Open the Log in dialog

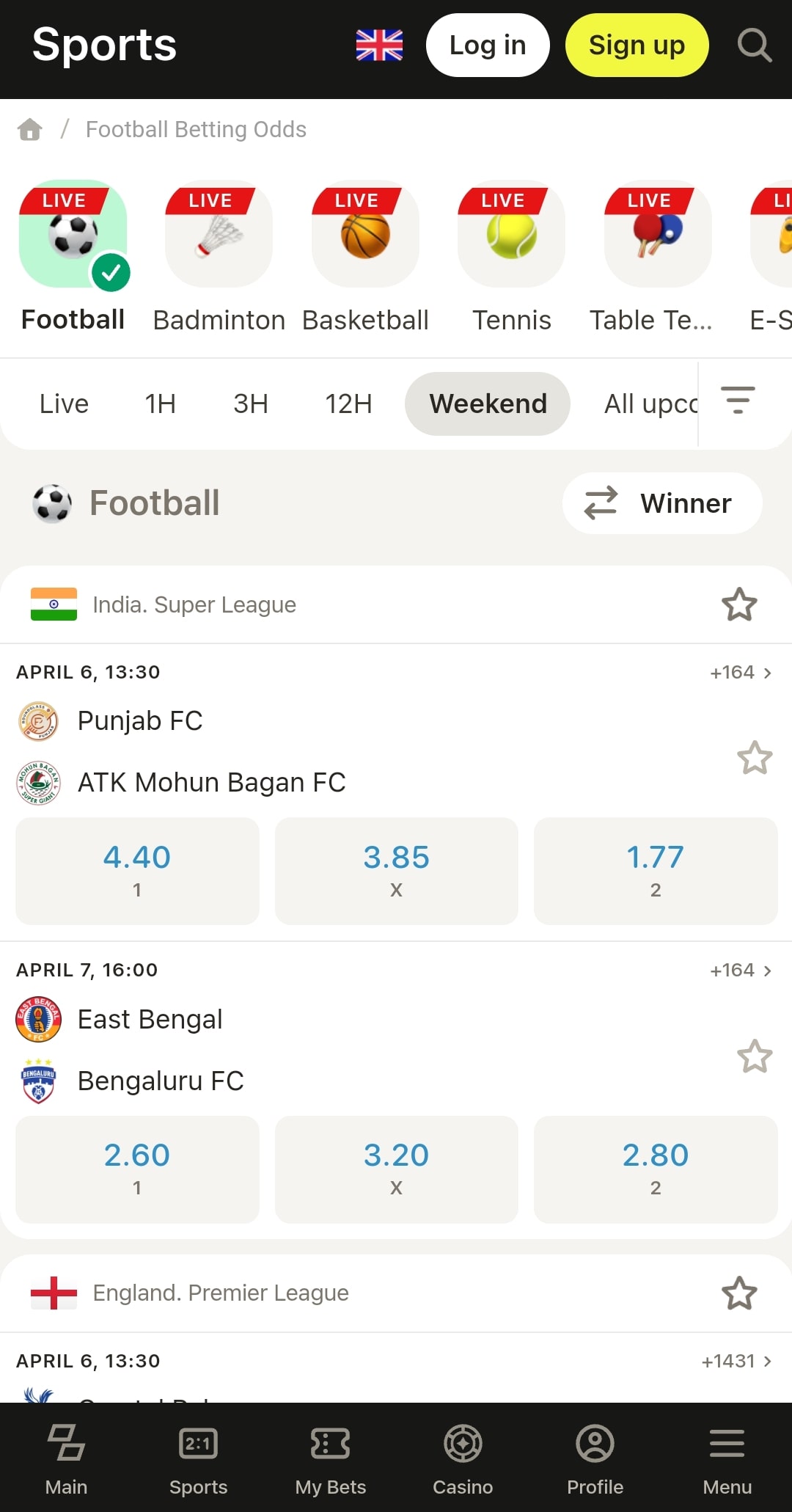pyautogui.click(x=487, y=45)
